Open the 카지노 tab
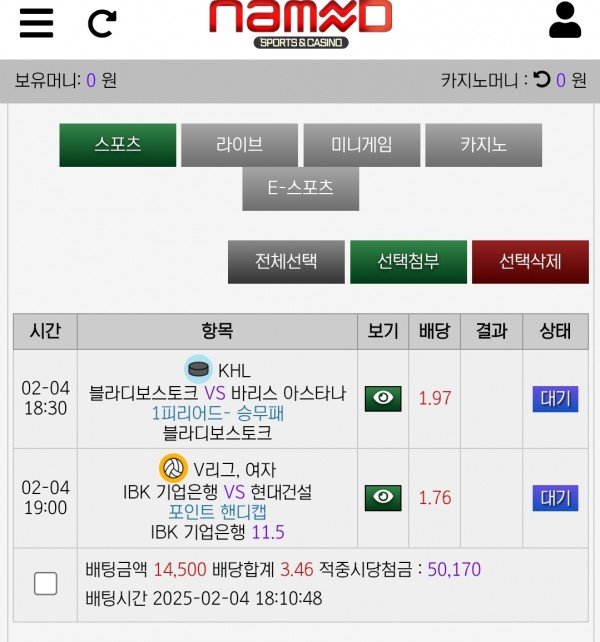 coord(483,145)
